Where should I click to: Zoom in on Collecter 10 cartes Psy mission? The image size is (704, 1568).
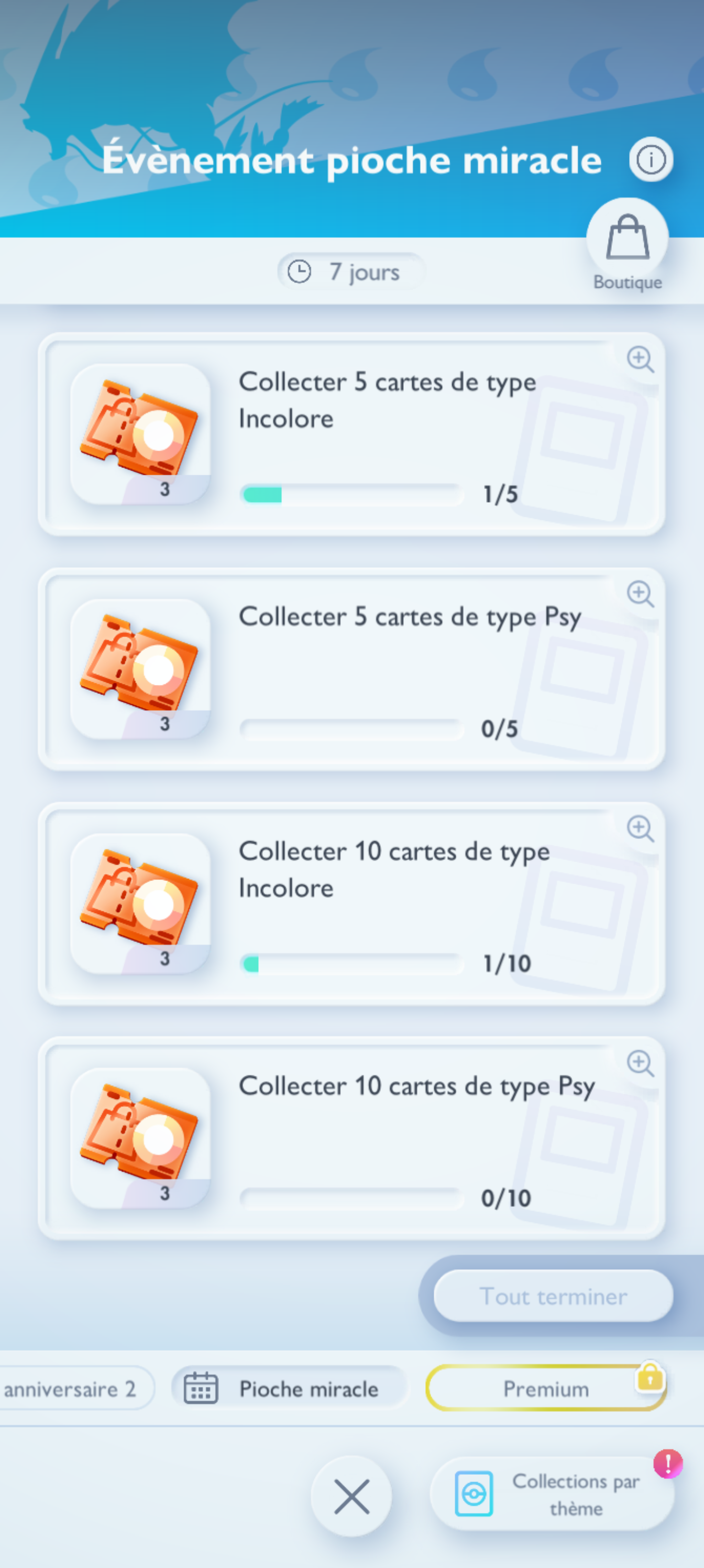640,1063
